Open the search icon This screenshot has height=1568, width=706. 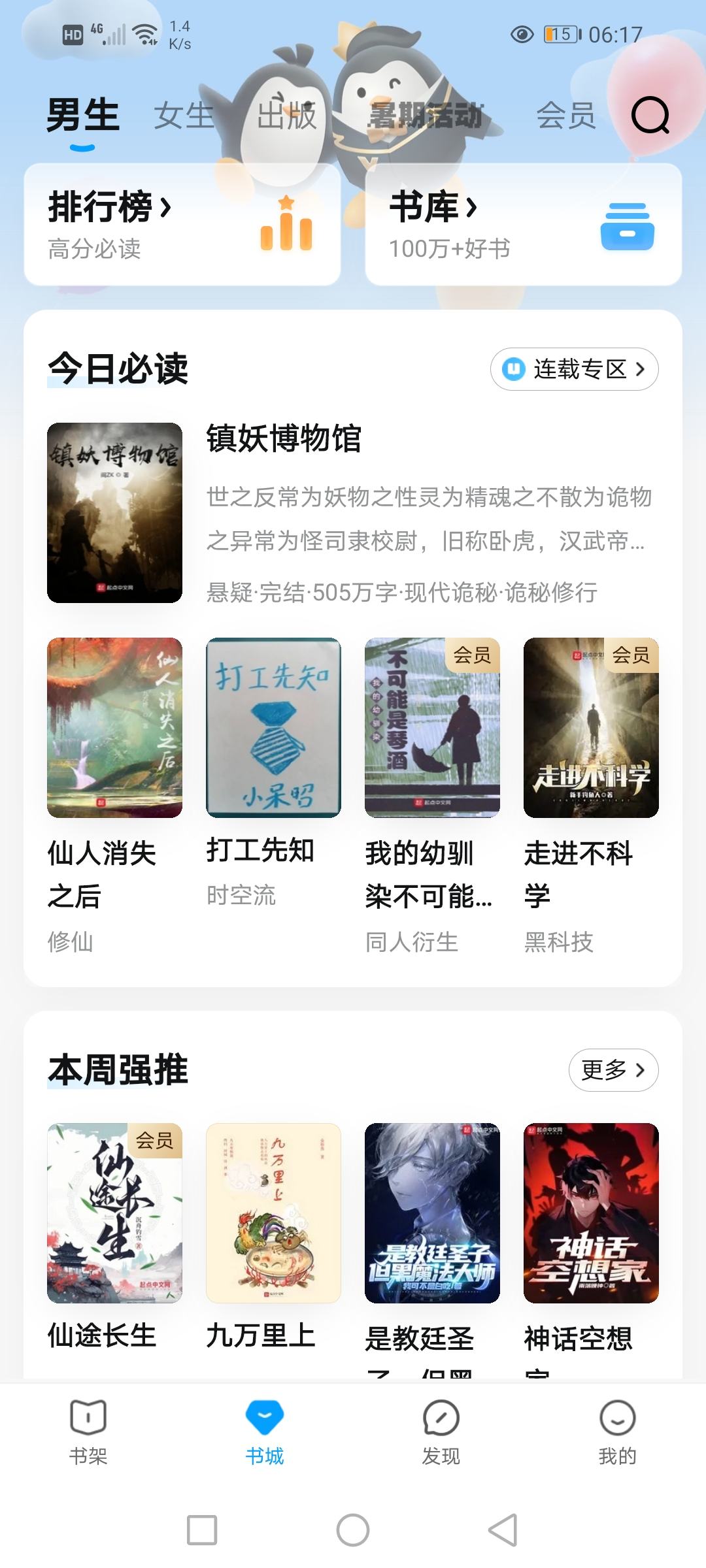(650, 116)
